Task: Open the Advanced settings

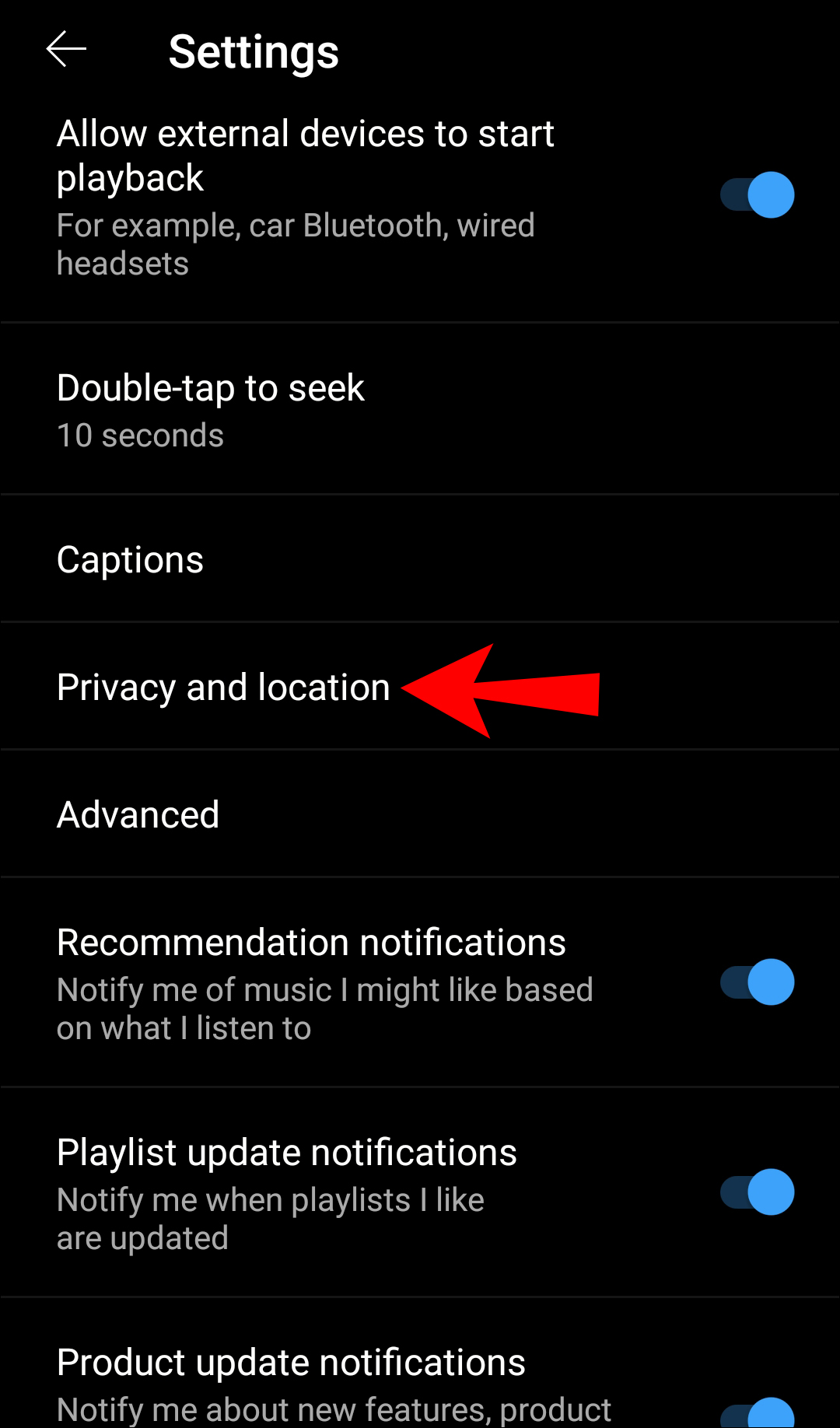Action: click(x=138, y=815)
